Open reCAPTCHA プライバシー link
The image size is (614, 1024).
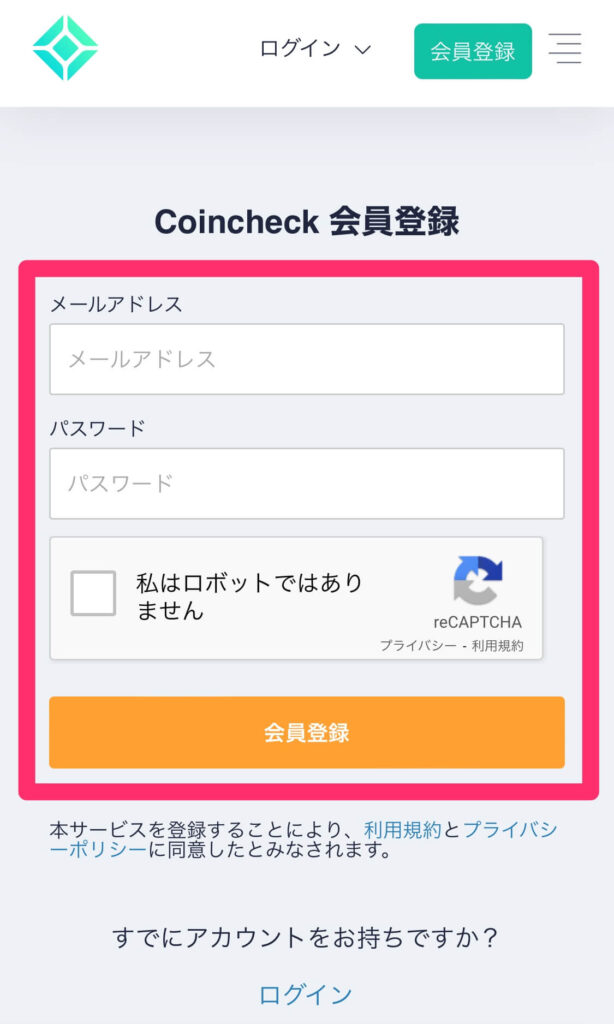[417, 646]
